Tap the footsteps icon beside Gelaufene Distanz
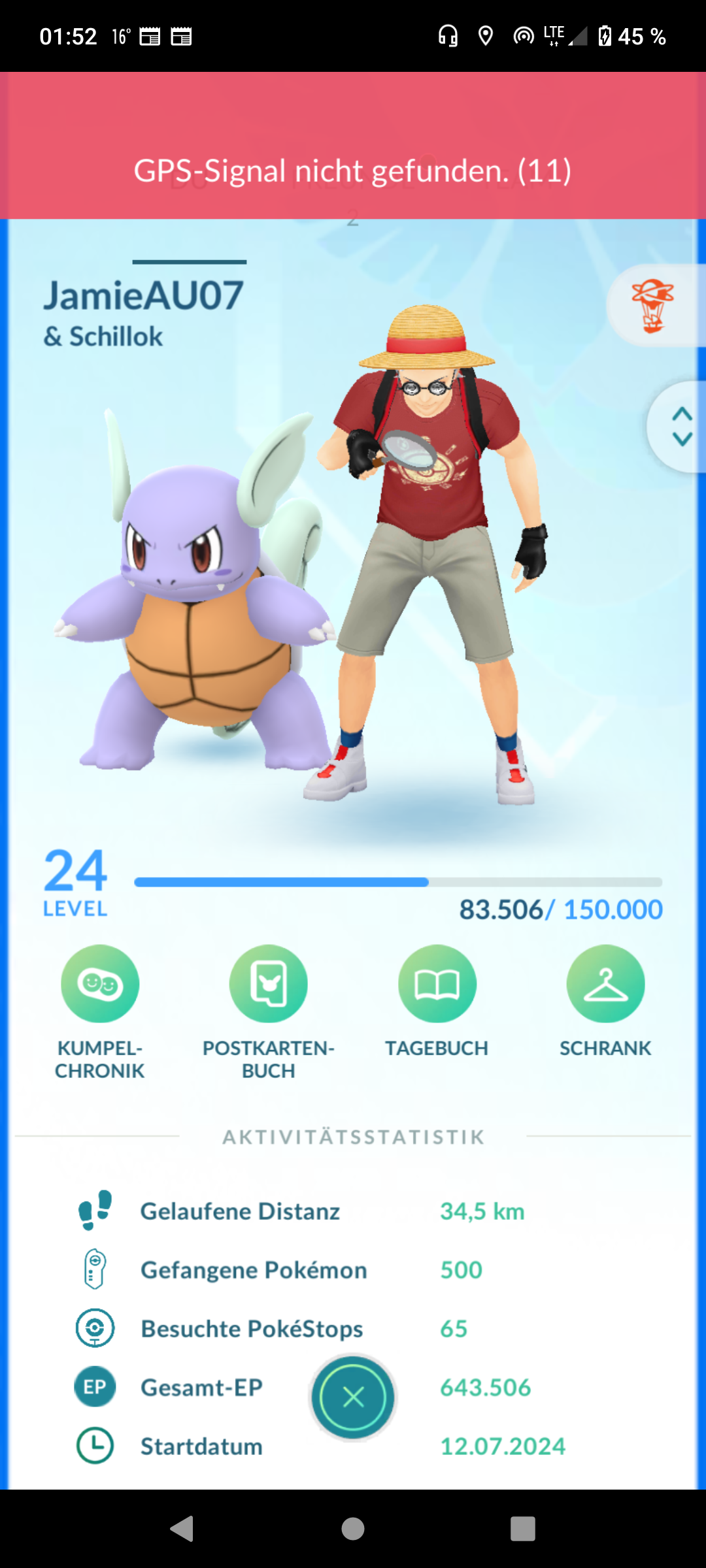 (95, 1209)
